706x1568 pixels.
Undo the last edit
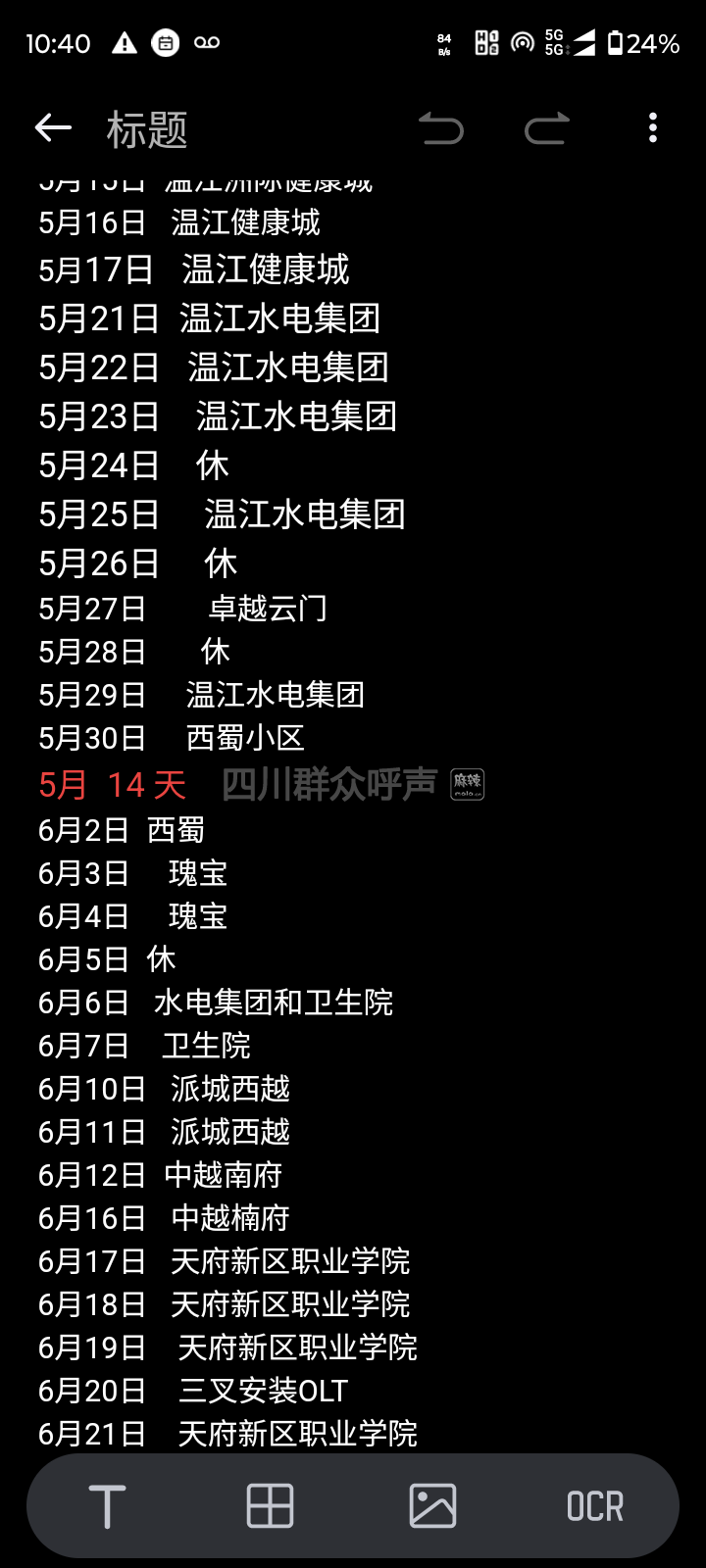pos(441,128)
